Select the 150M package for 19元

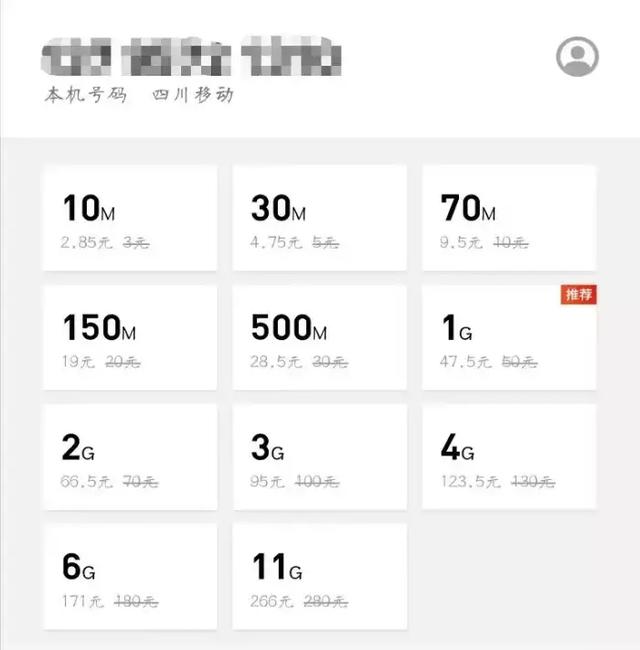pos(129,337)
